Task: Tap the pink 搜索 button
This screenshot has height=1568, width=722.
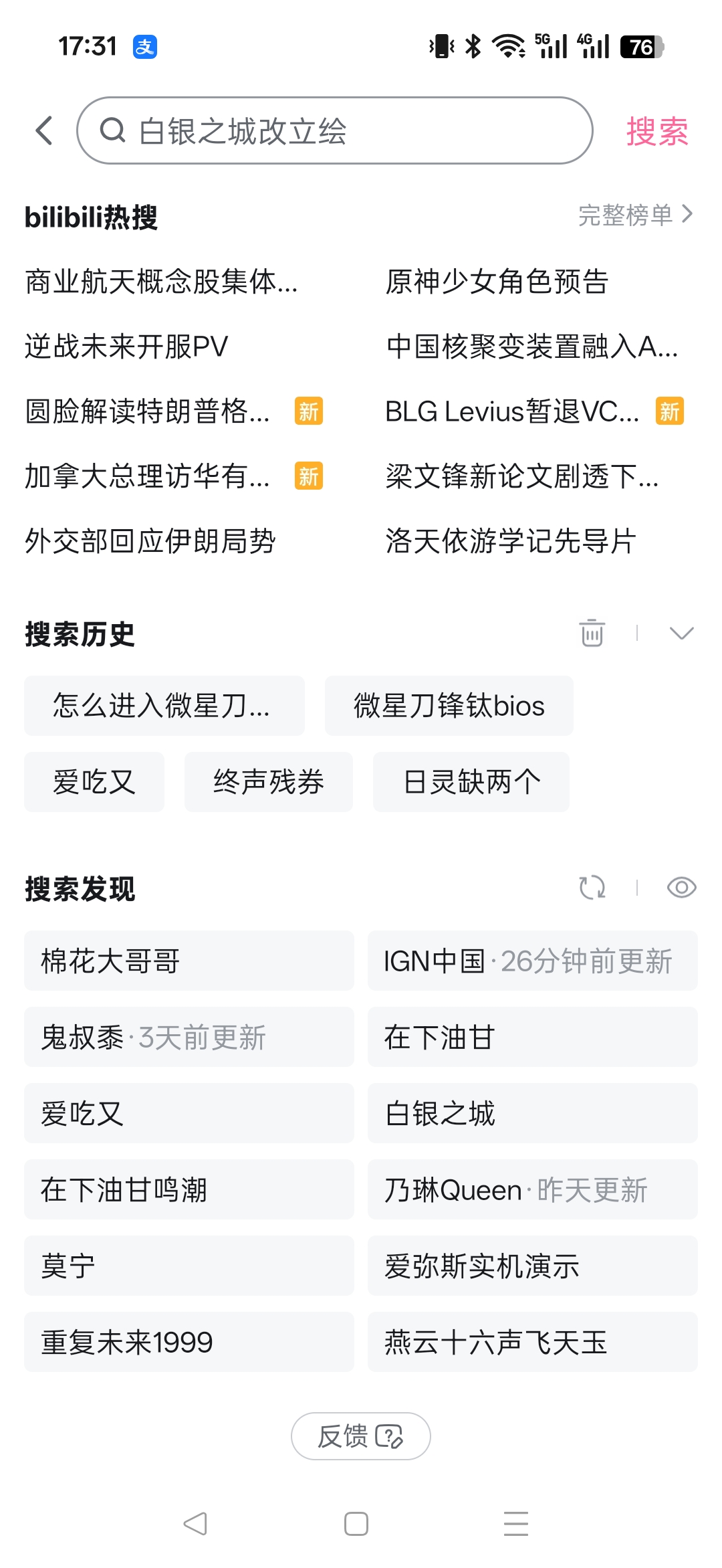Action: pyautogui.click(x=656, y=130)
